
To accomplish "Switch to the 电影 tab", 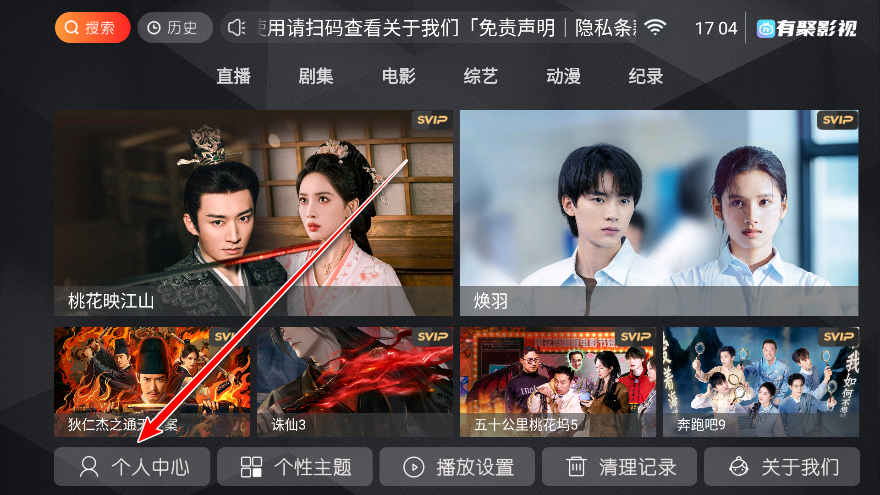I will click(398, 77).
